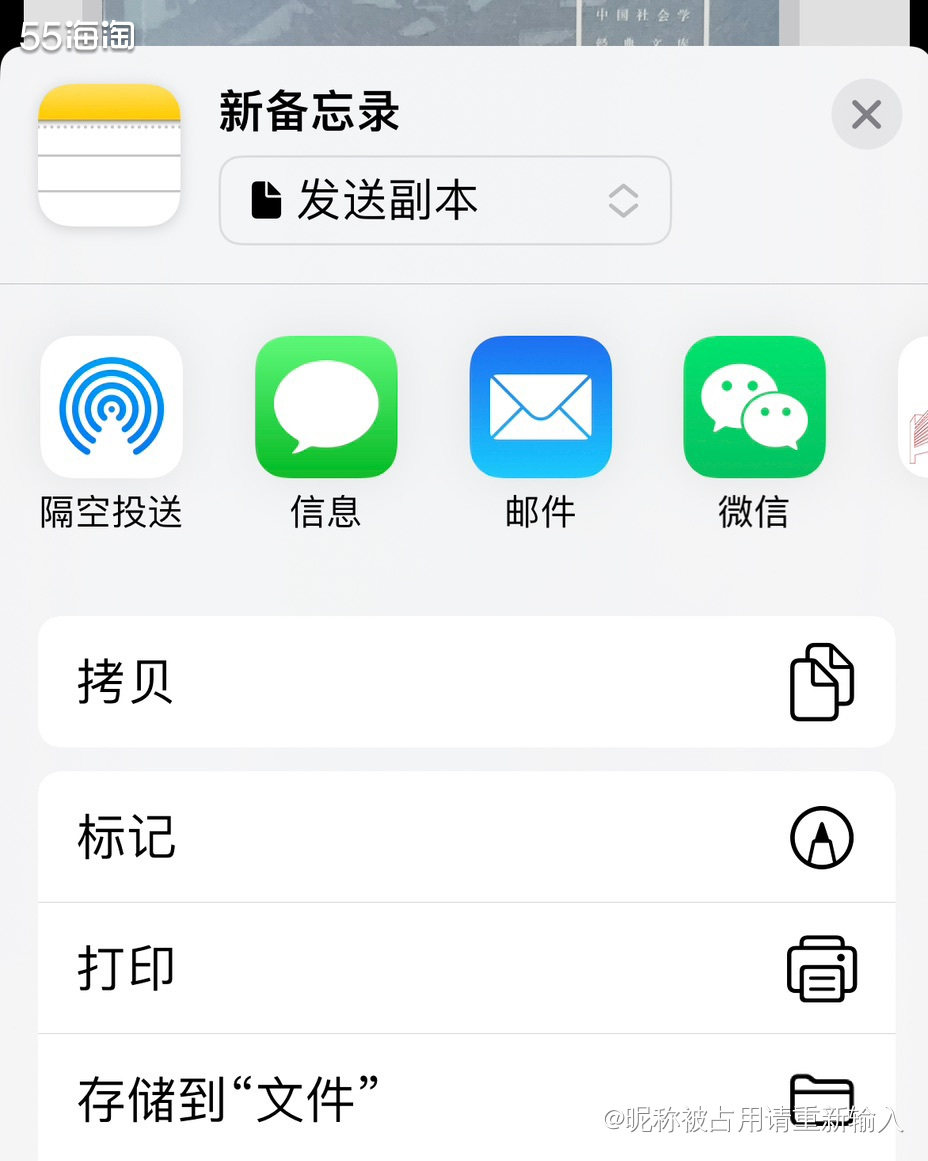Open AirDrop sharing via 隔空投送 icon

coord(111,406)
